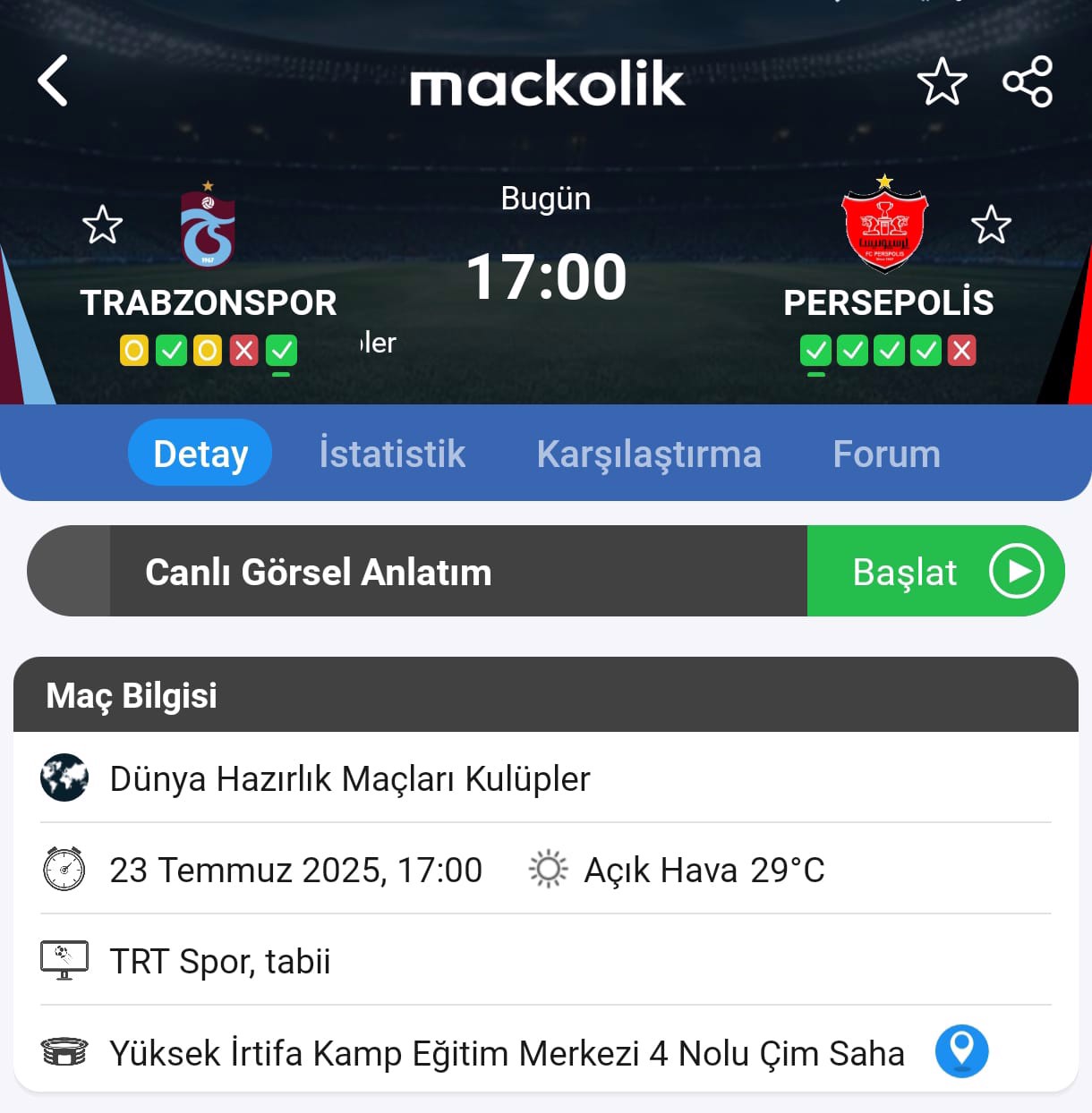1092x1113 pixels.
Task: Select the Detay tab
Action: click(x=200, y=454)
